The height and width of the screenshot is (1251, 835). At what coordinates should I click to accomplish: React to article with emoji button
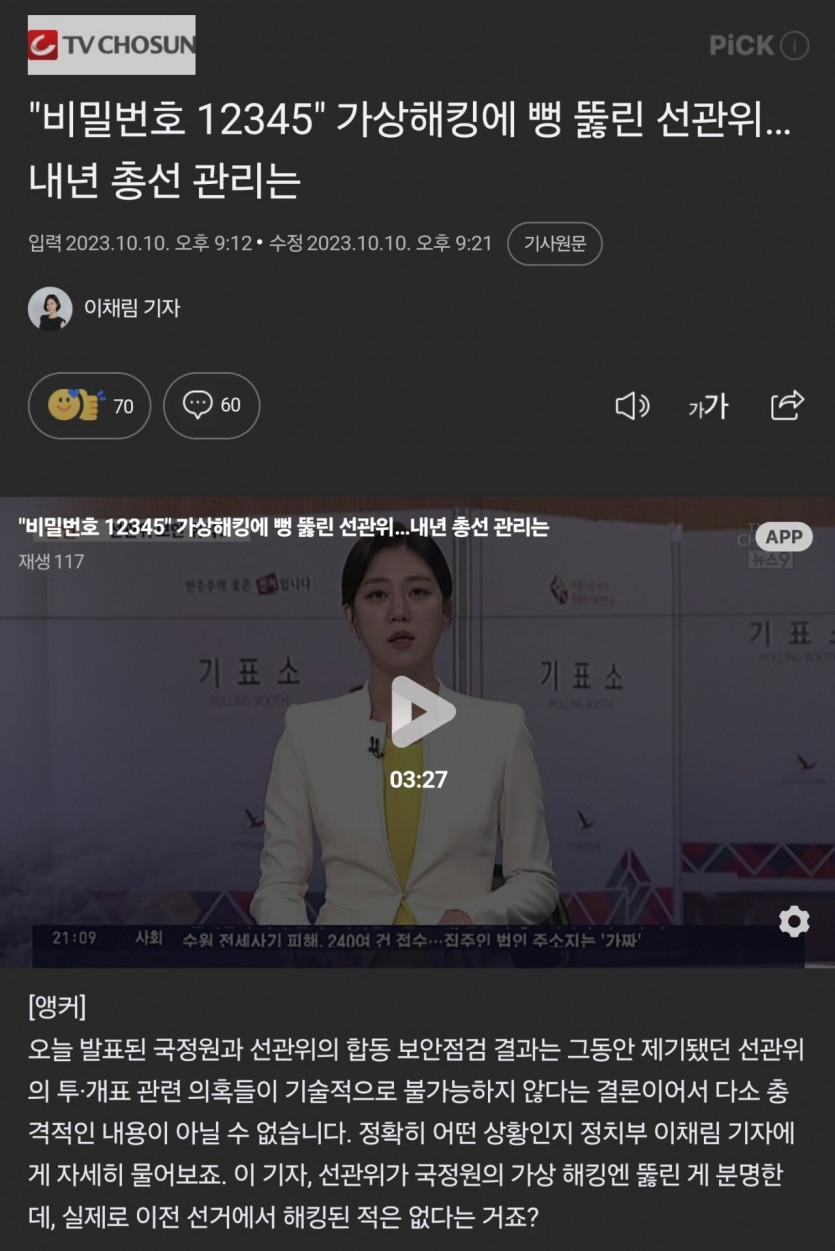coord(89,406)
